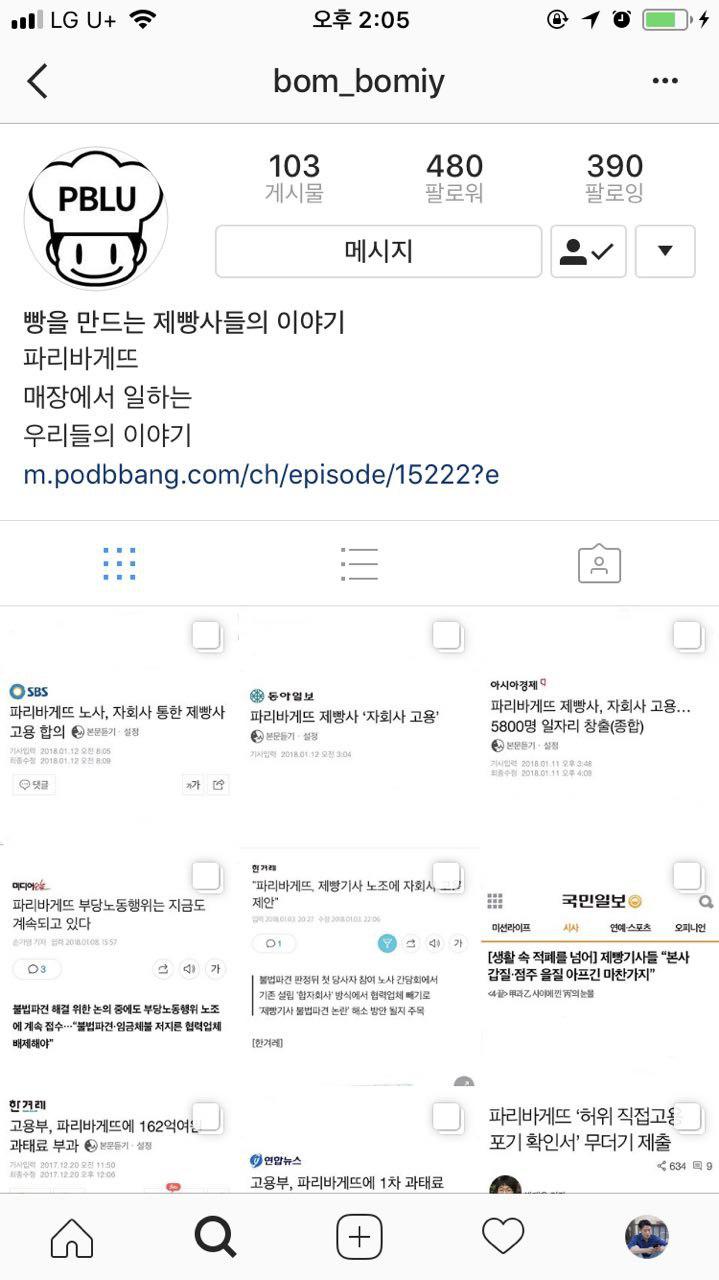Go to the home feed
This screenshot has height=1280, width=719.
point(72,1238)
